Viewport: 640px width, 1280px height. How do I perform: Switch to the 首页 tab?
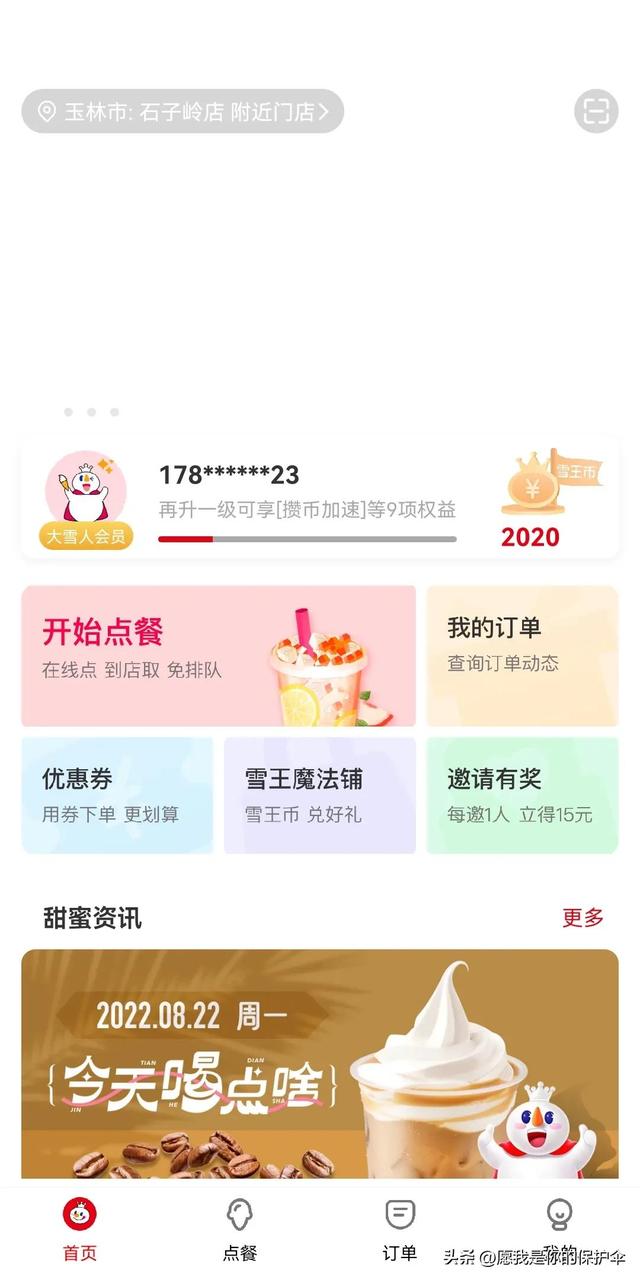[x=80, y=1231]
